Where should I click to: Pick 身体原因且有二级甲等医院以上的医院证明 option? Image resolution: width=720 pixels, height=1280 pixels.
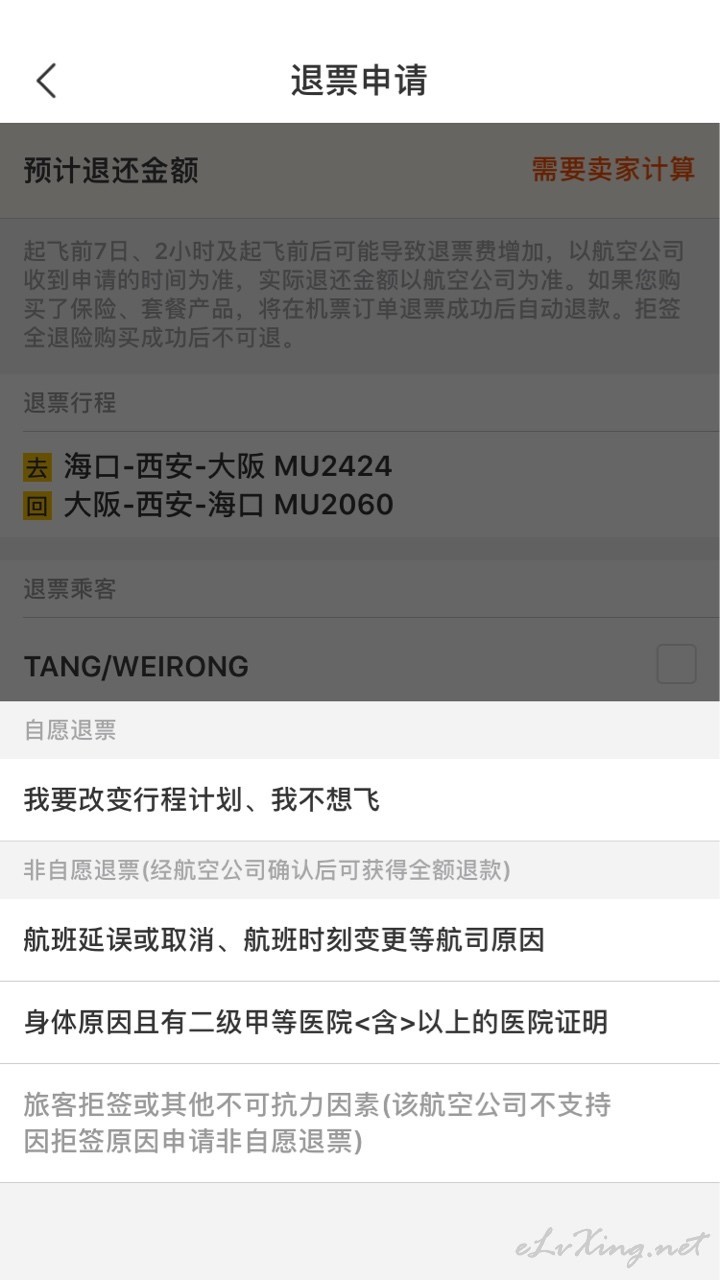360,1022
